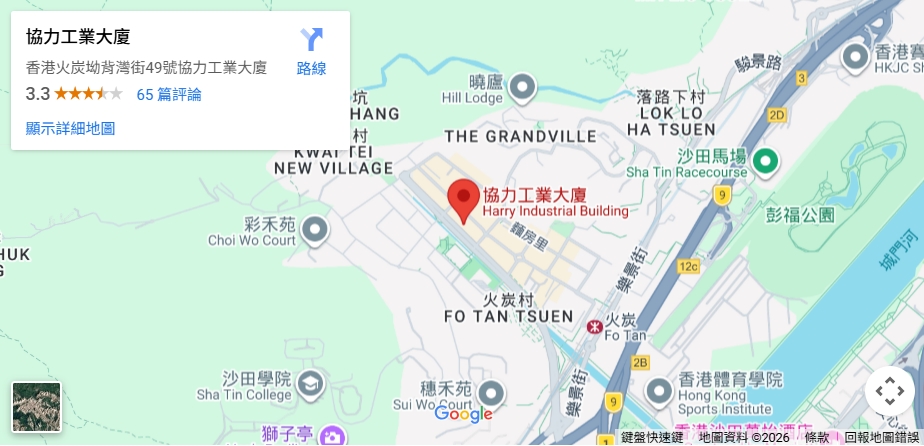Viewport: 924px width, 446px height.
Task: Tap 回報地圖錯誤 to report a map error
Action: pyautogui.click(x=881, y=438)
